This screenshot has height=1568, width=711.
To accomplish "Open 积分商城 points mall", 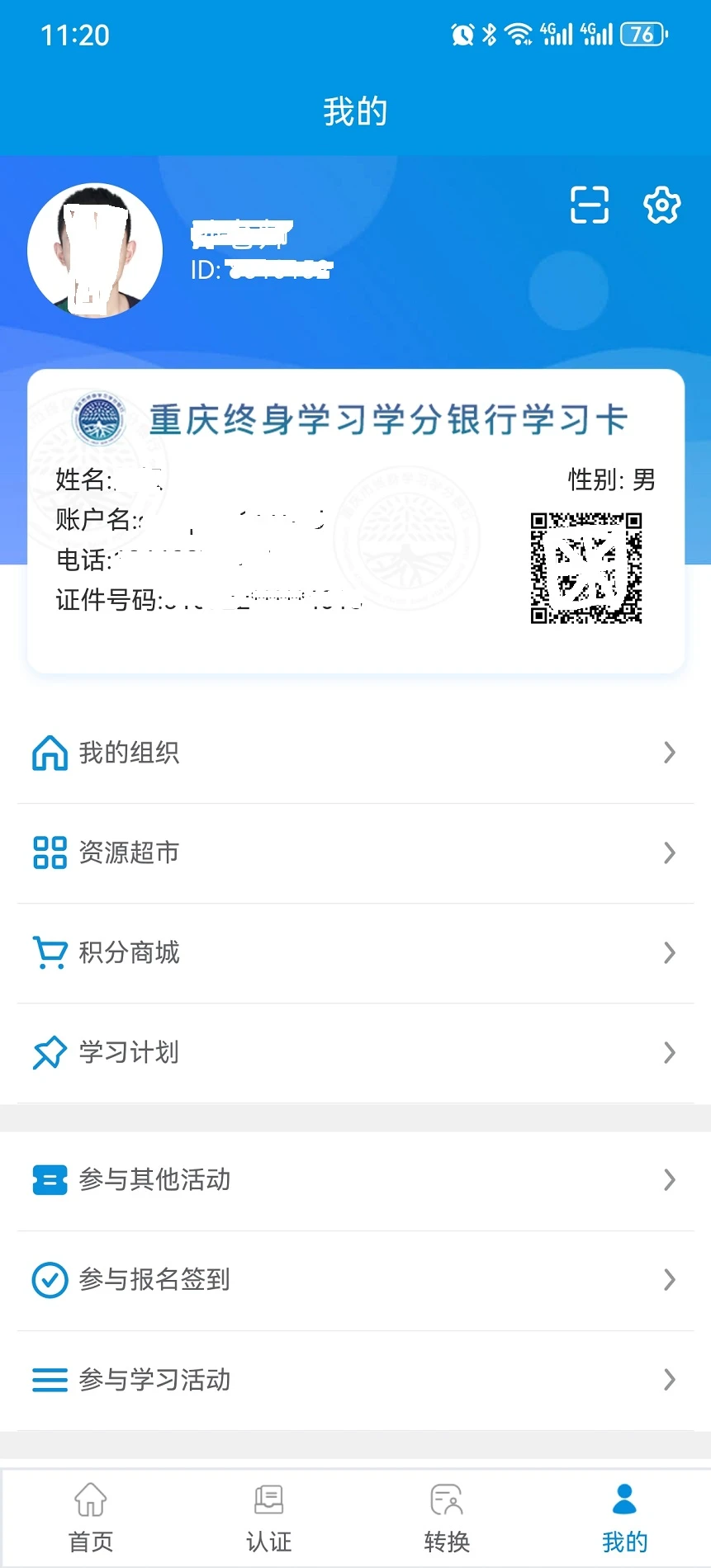I will 355,952.
